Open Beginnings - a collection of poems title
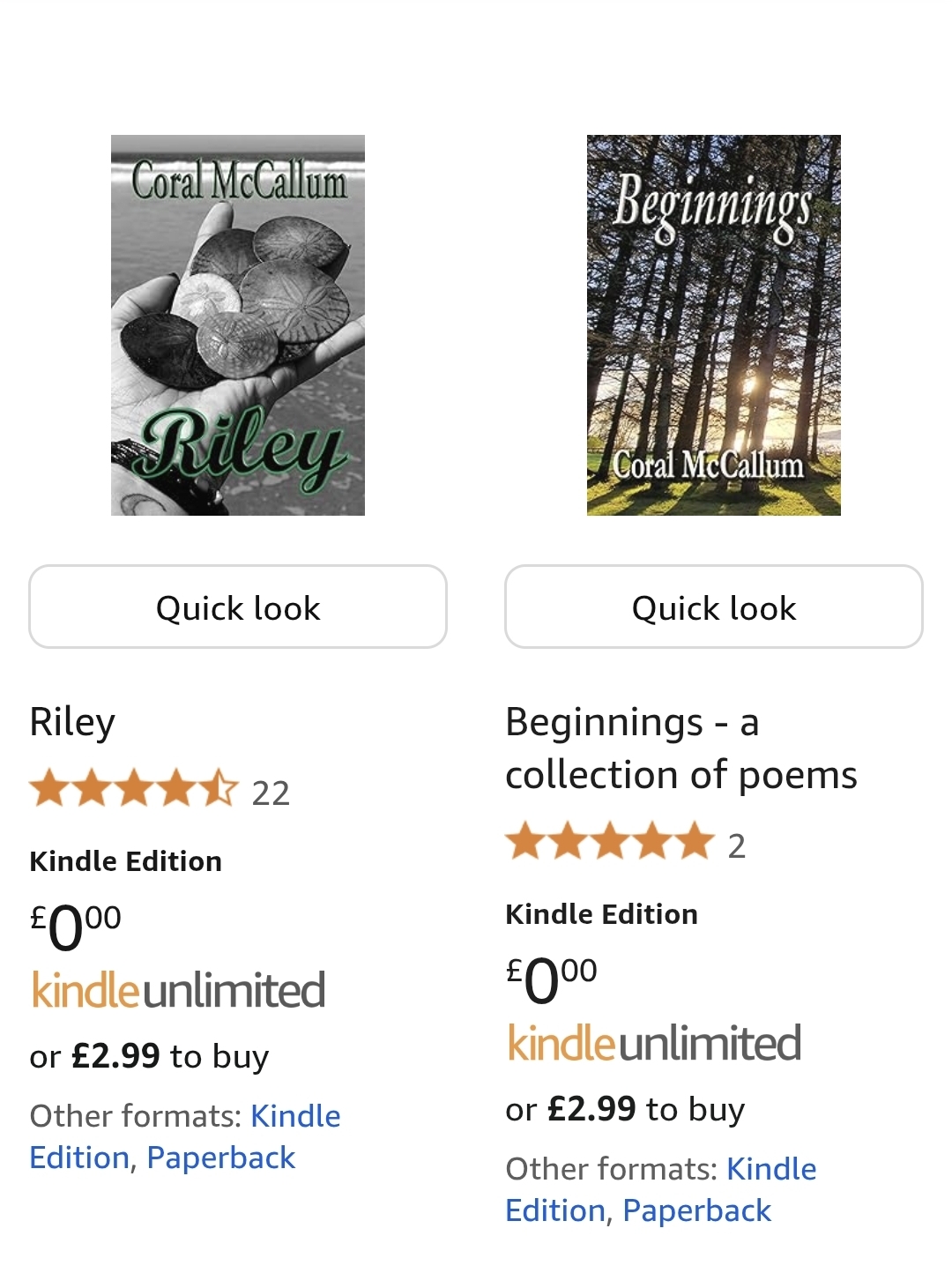The image size is (952, 1288). pos(681,748)
